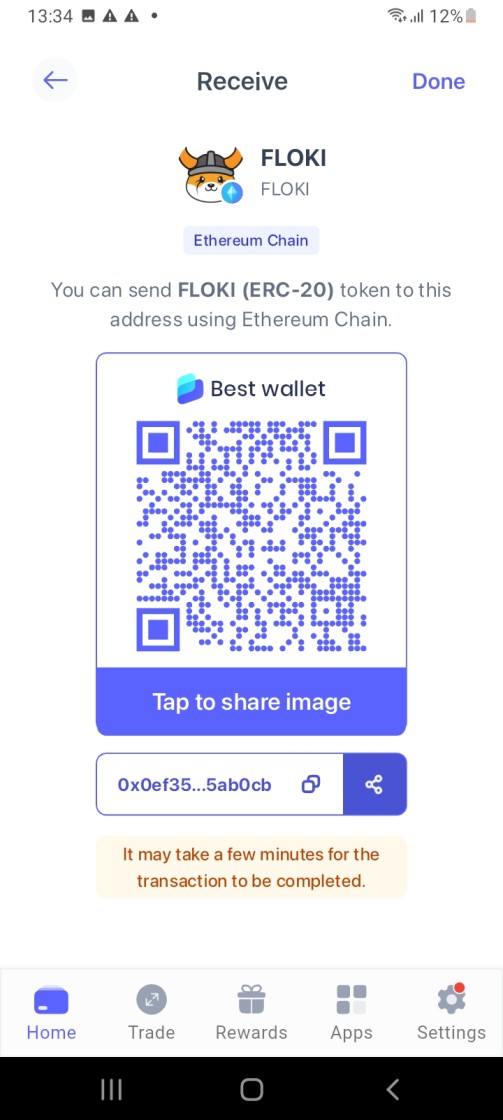Tap the system home button
503x1120 pixels.
[x=252, y=1089]
